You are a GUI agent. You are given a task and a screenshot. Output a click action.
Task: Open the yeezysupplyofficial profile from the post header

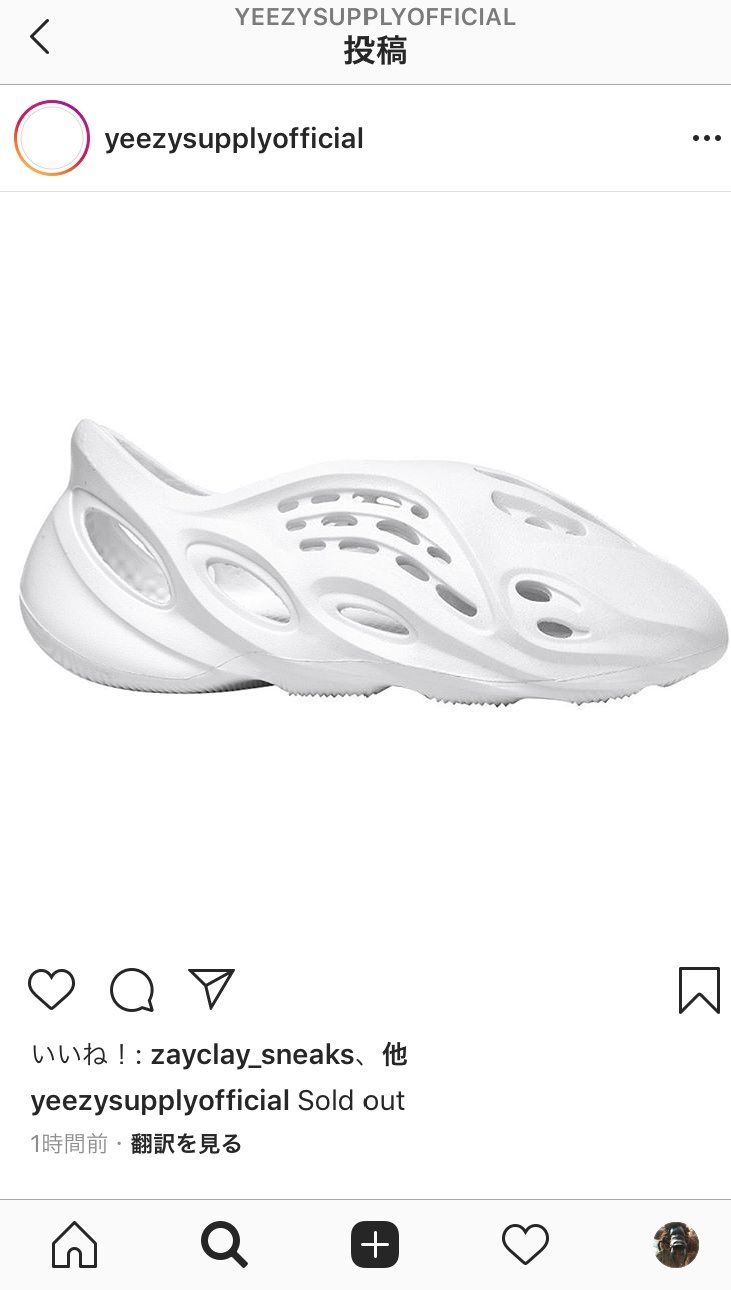click(234, 139)
